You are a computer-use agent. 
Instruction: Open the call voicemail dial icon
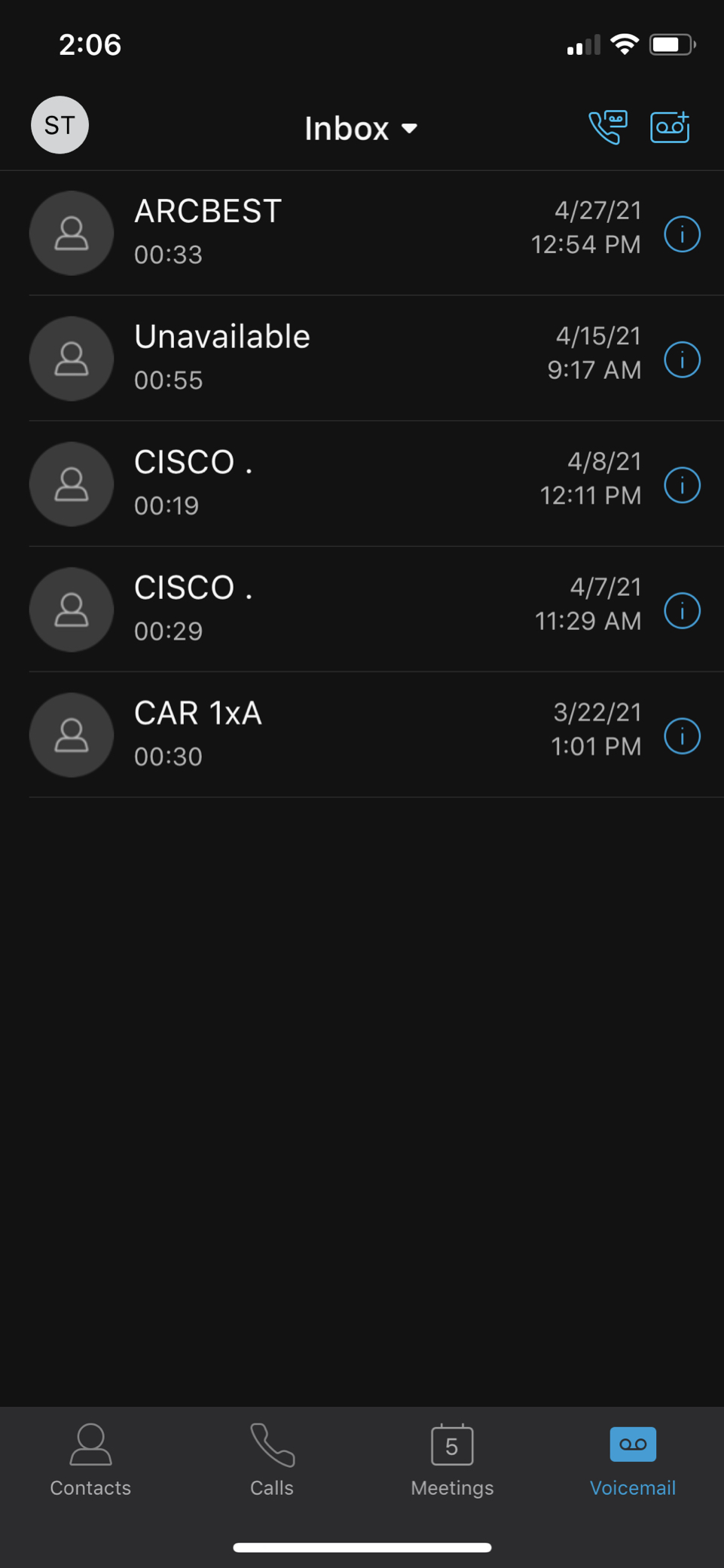[607, 127]
